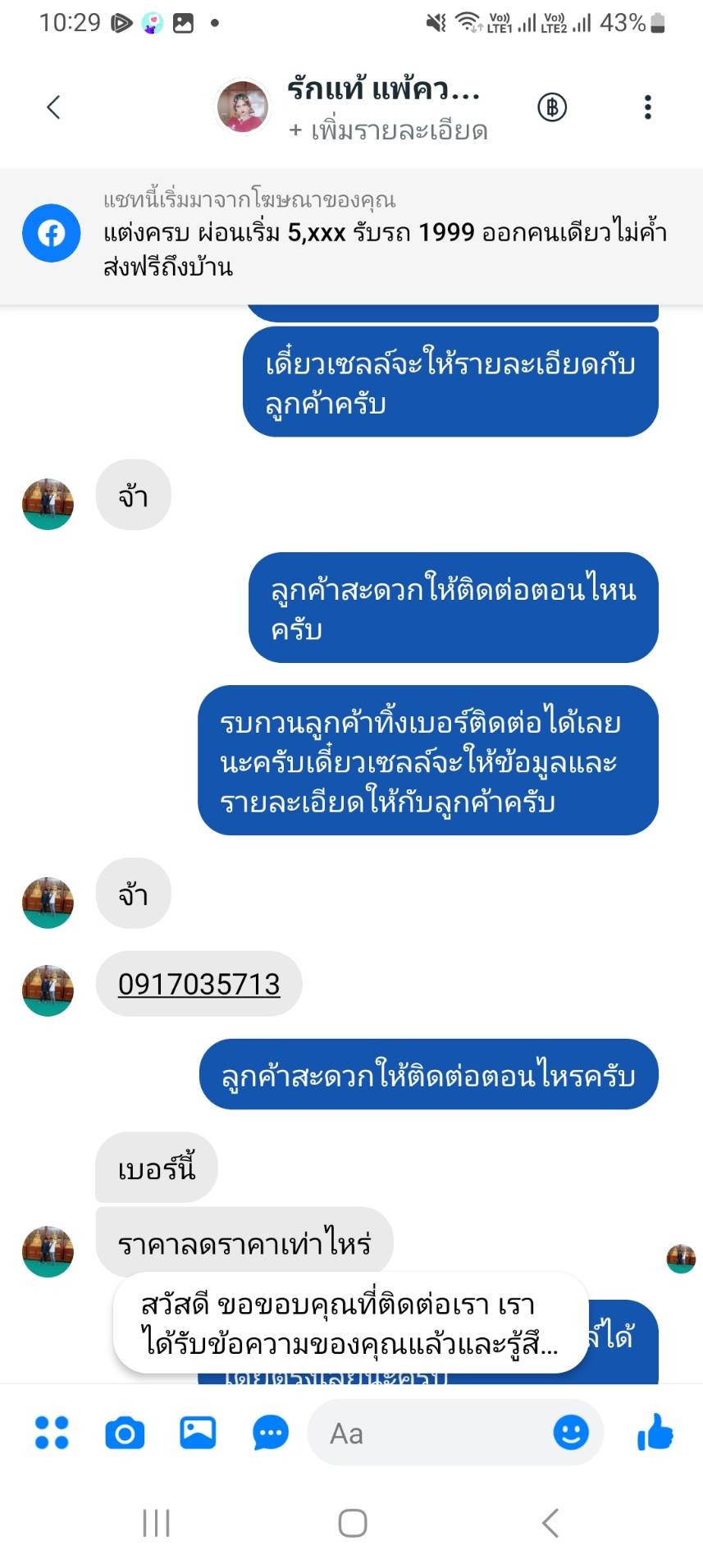Open the contact's profile picture in header
Image resolution: width=703 pixels, height=1568 pixels.
(x=242, y=107)
